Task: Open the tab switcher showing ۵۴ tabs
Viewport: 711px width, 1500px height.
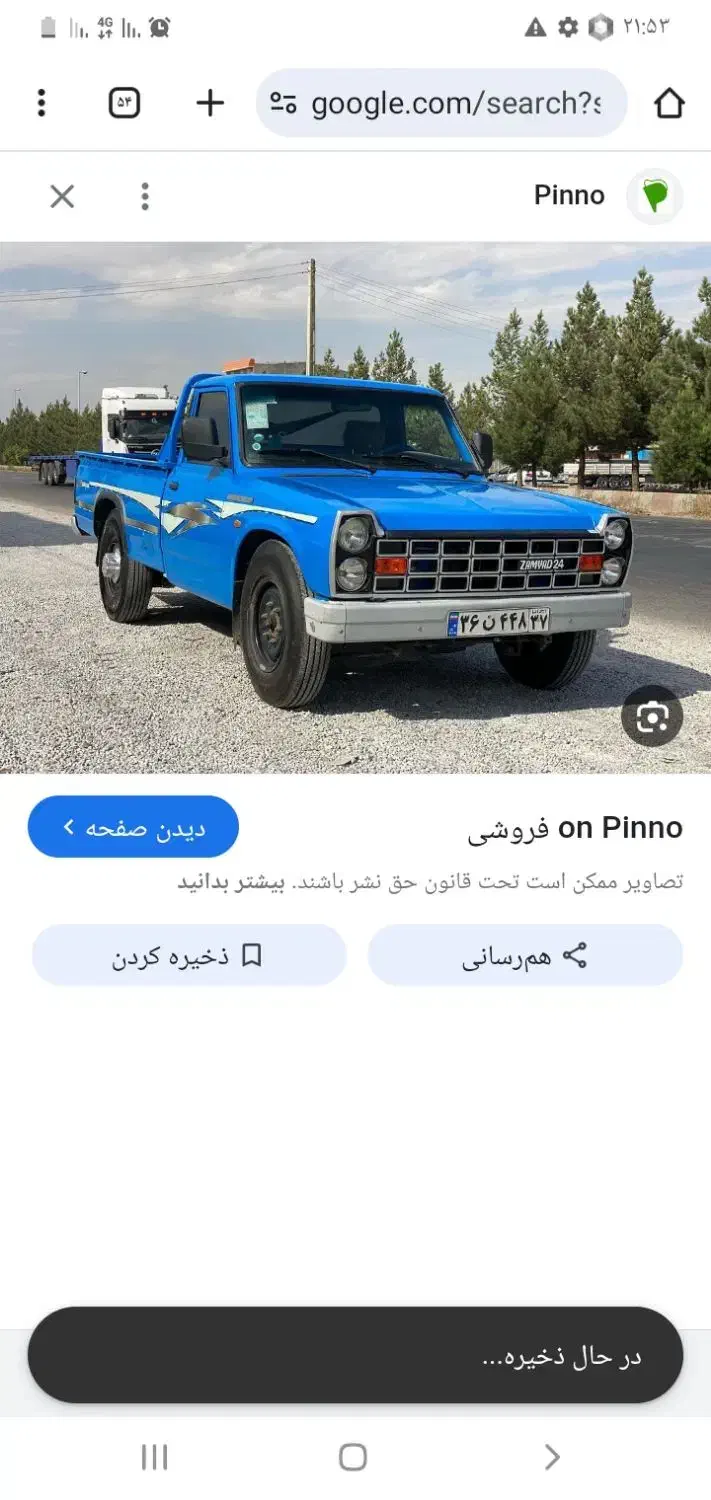Action: point(124,103)
